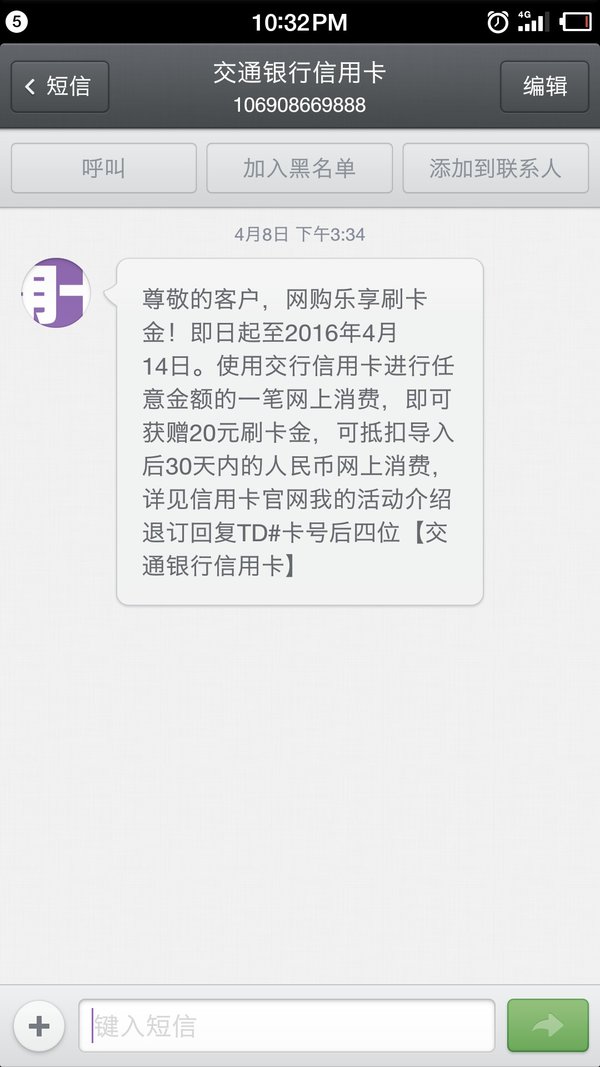Tap 添加到联系人 to save number
Image resolution: width=600 pixels, height=1067 pixels.
(x=495, y=168)
